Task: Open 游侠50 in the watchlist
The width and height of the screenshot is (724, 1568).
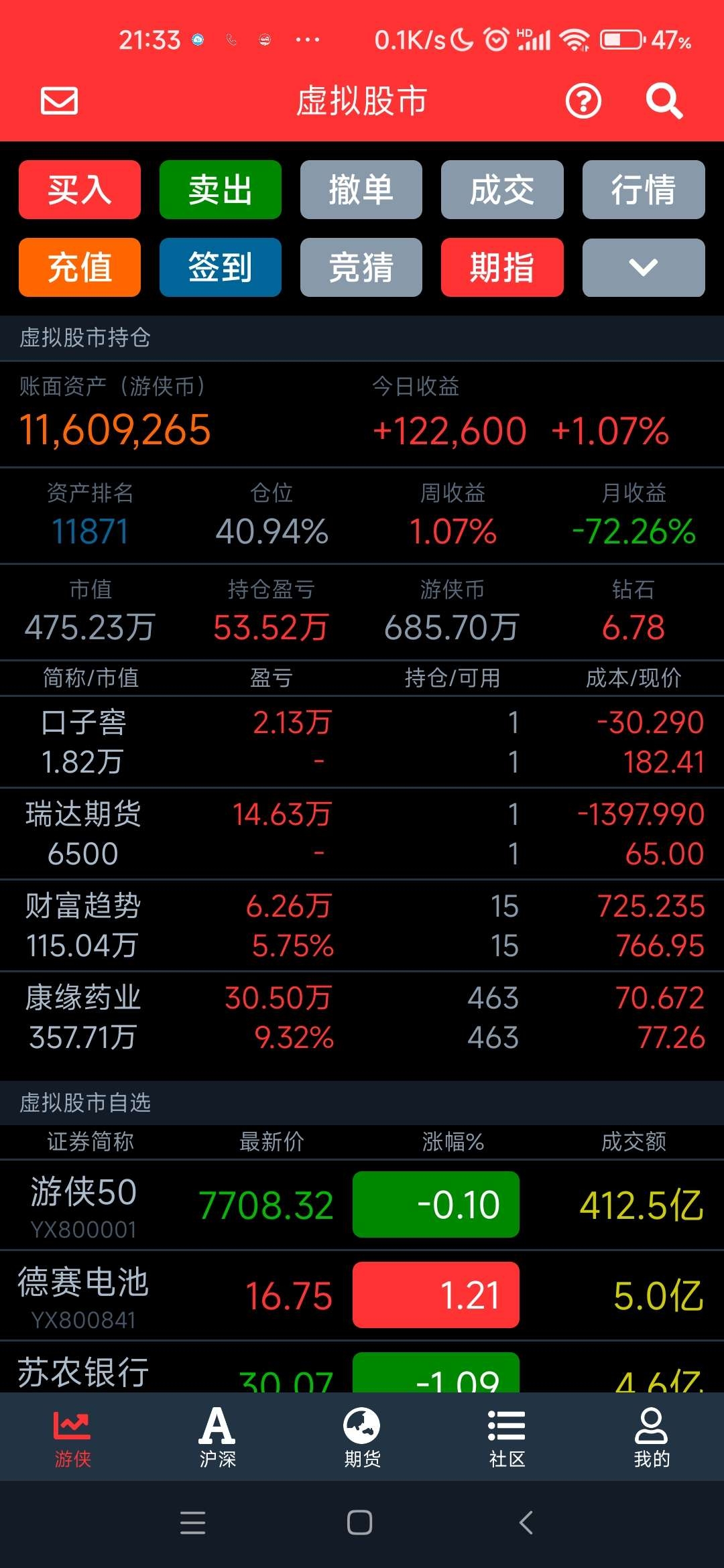Action: point(362,1205)
